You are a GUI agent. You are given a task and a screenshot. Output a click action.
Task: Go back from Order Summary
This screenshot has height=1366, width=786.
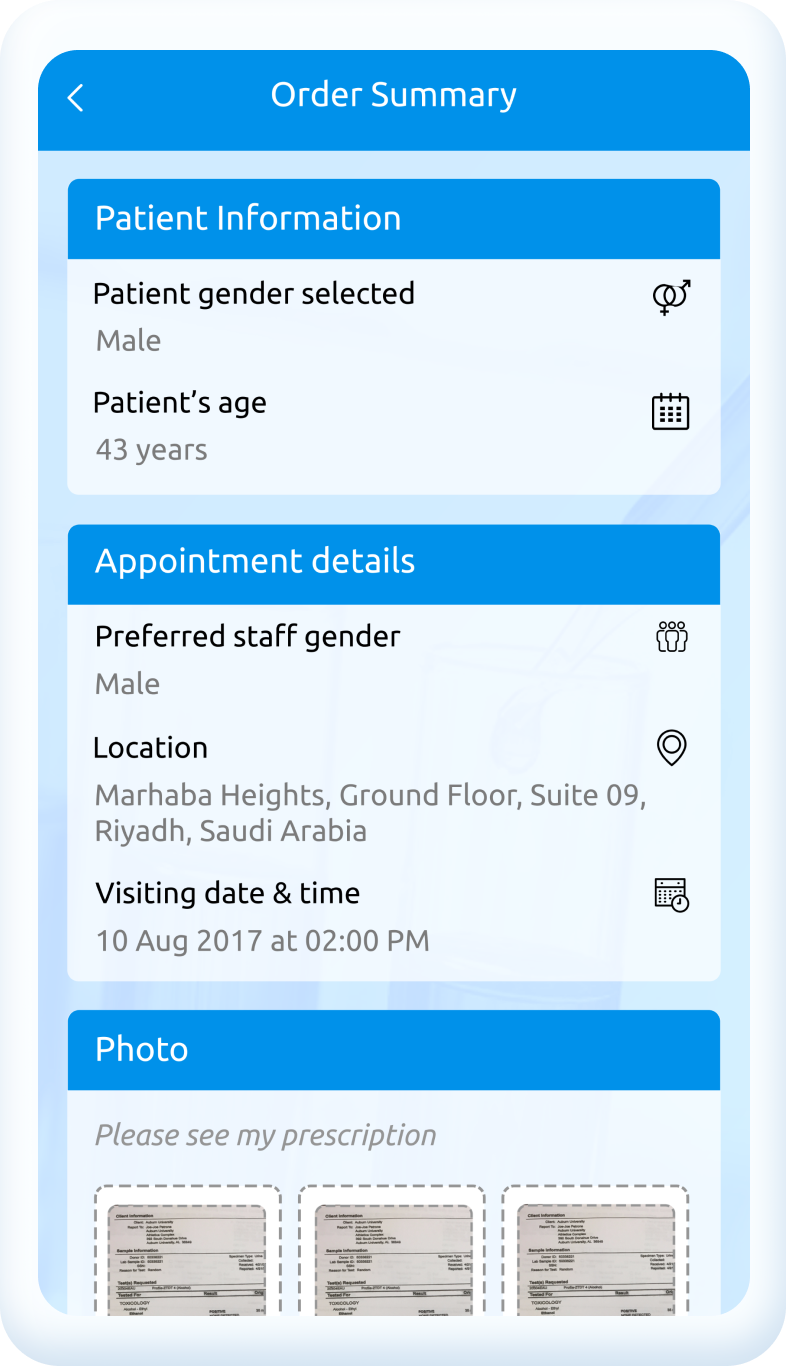[x=75, y=97]
